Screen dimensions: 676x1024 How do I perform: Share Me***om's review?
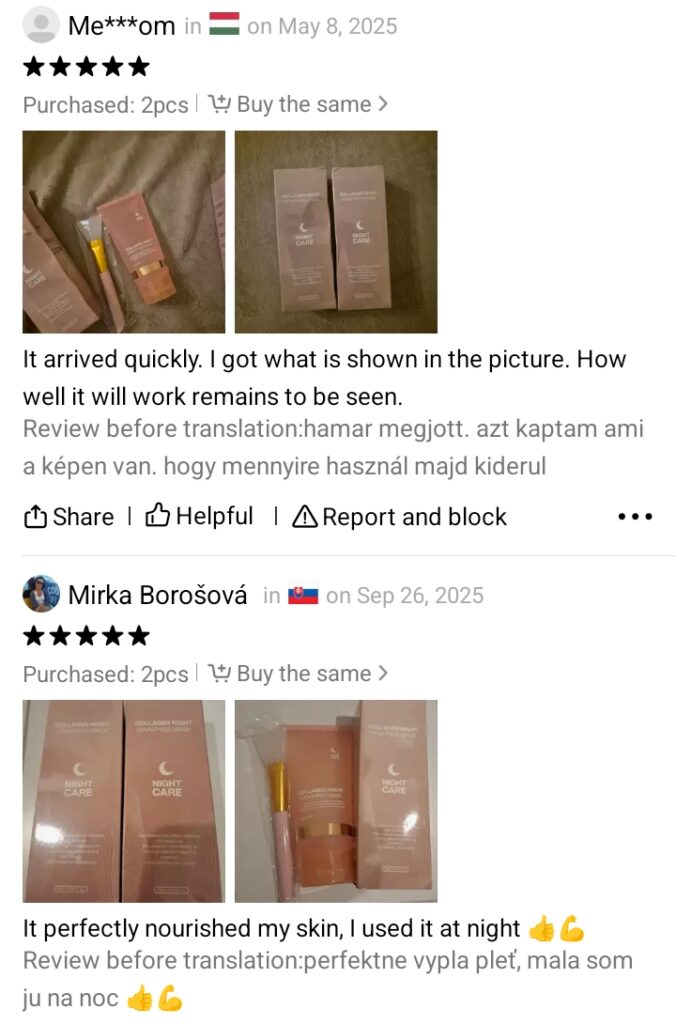pyautogui.click(x=69, y=517)
